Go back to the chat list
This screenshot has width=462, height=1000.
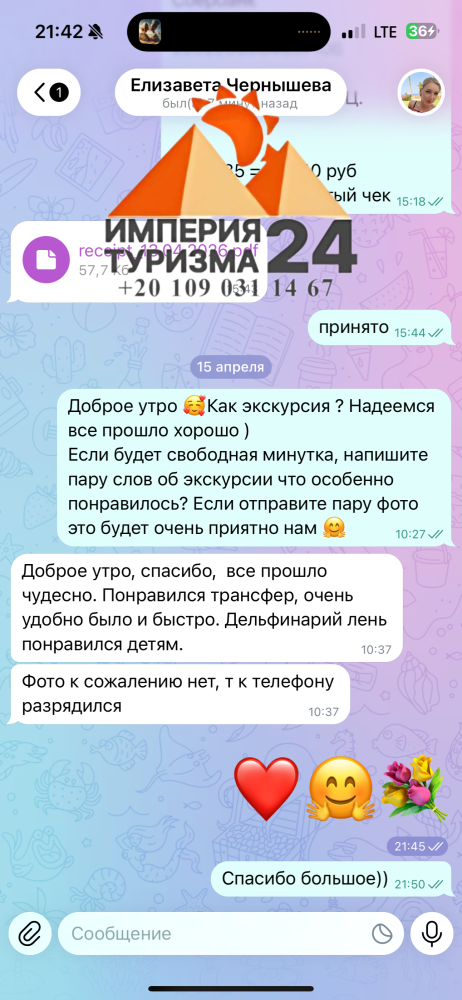click(48, 93)
